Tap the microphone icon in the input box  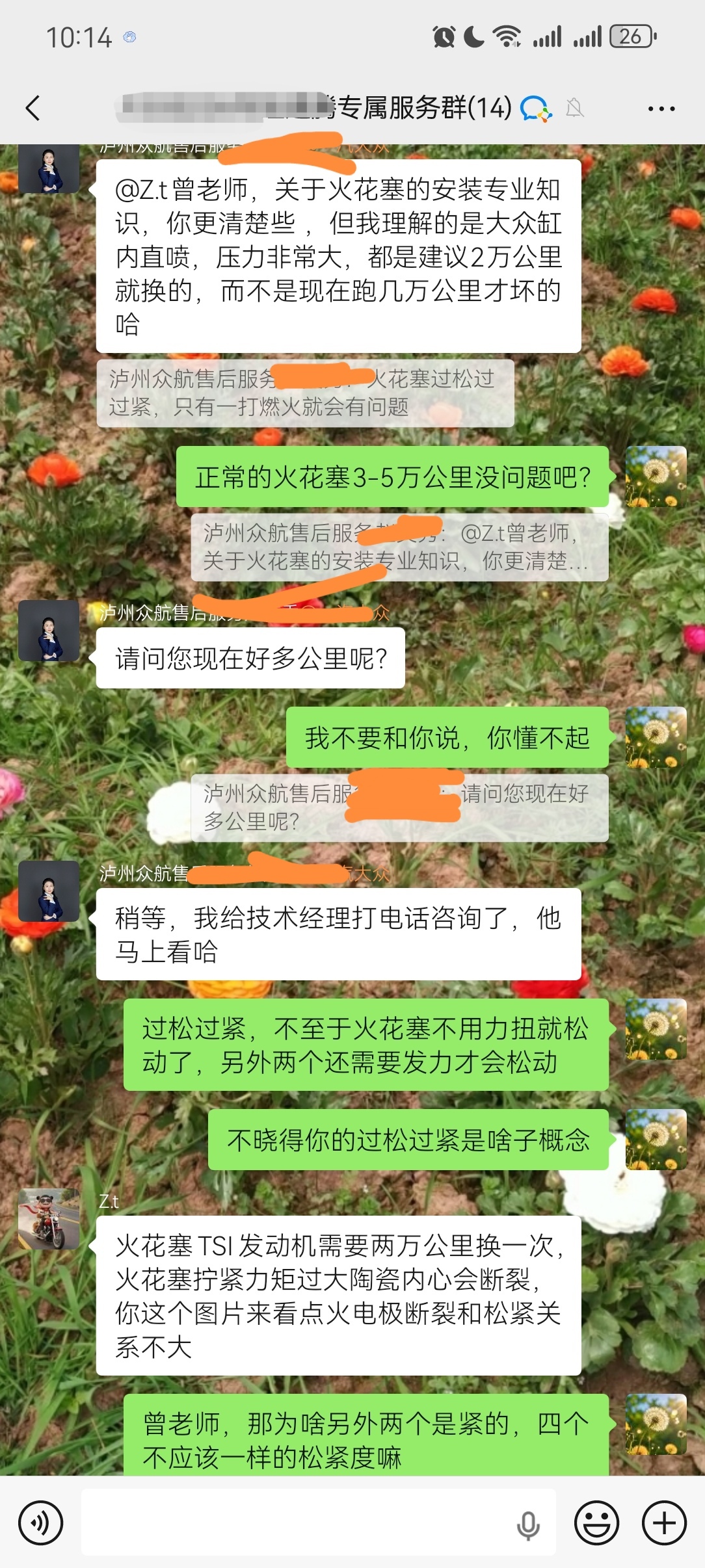(527, 1525)
